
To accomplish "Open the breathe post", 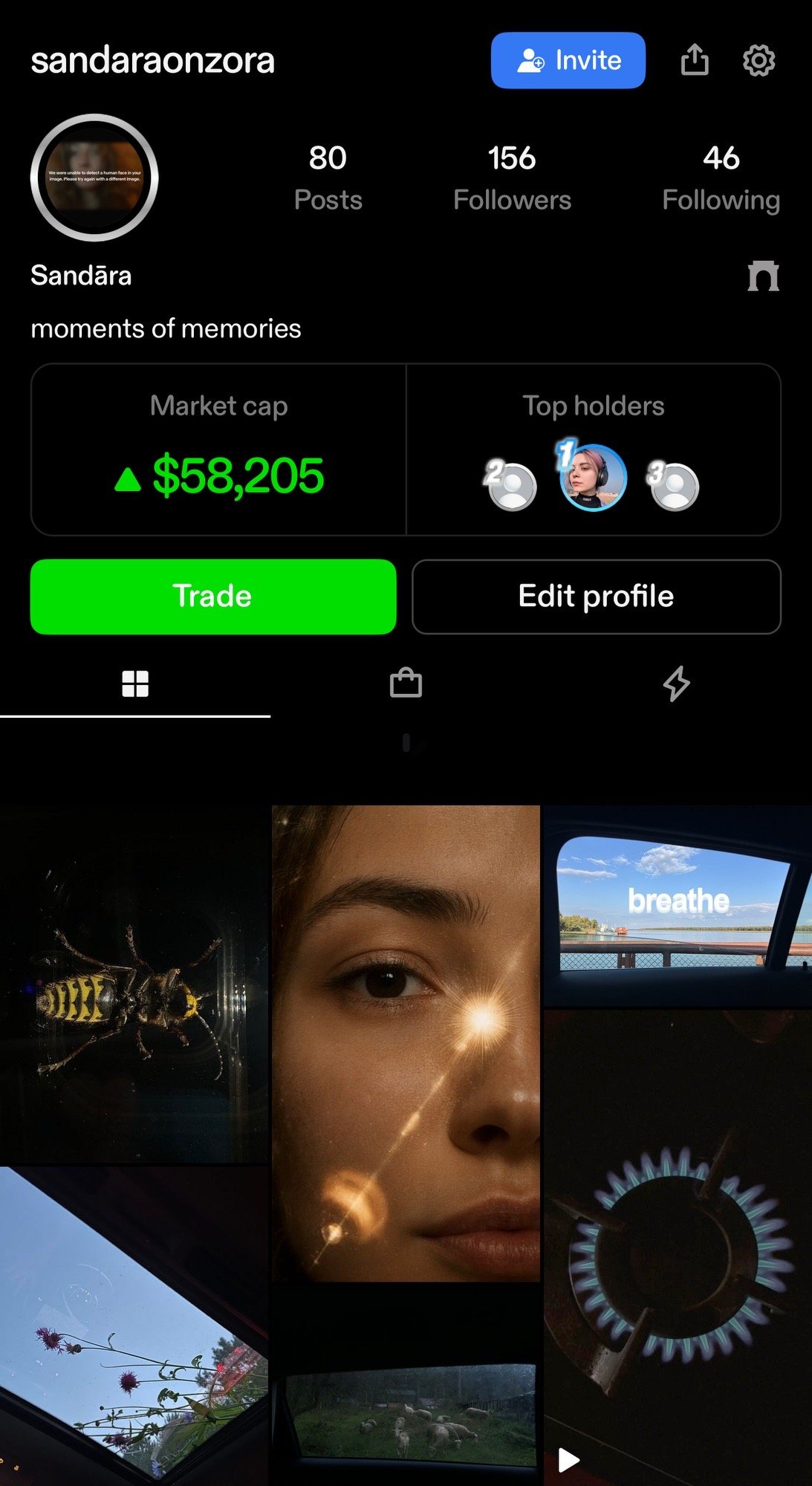I will click(678, 906).
